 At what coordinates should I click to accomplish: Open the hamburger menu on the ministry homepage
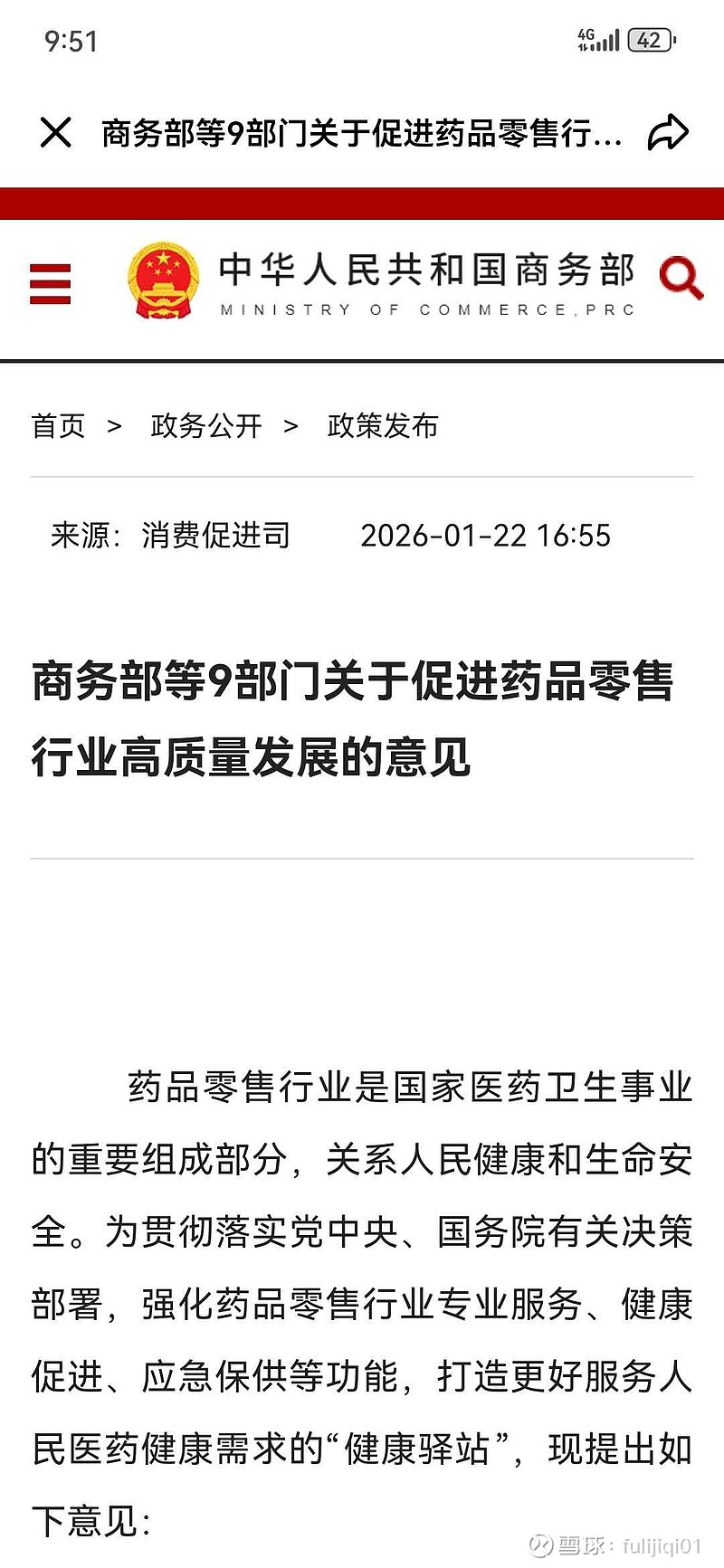50,283
